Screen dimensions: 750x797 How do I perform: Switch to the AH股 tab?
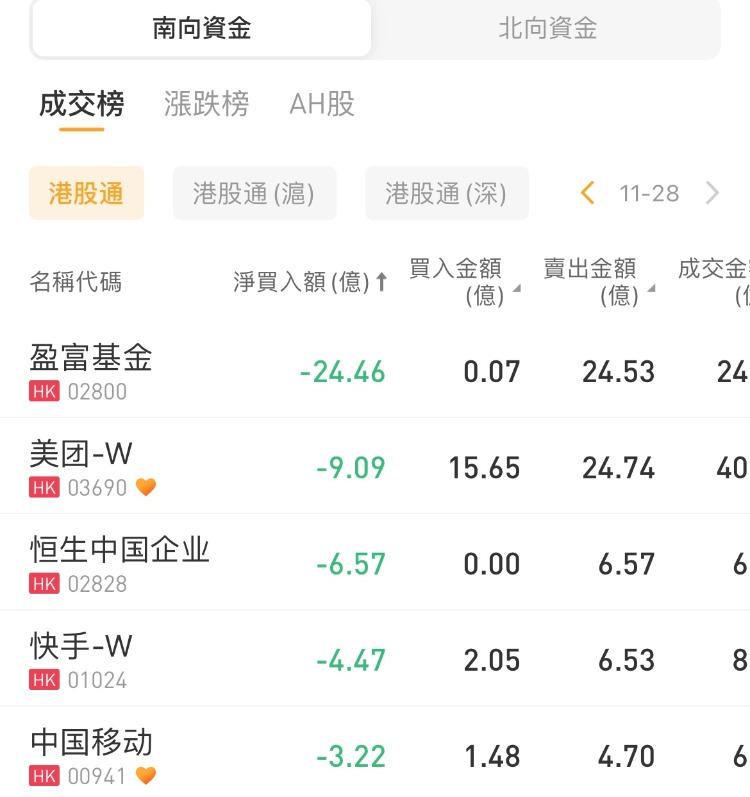322,104
